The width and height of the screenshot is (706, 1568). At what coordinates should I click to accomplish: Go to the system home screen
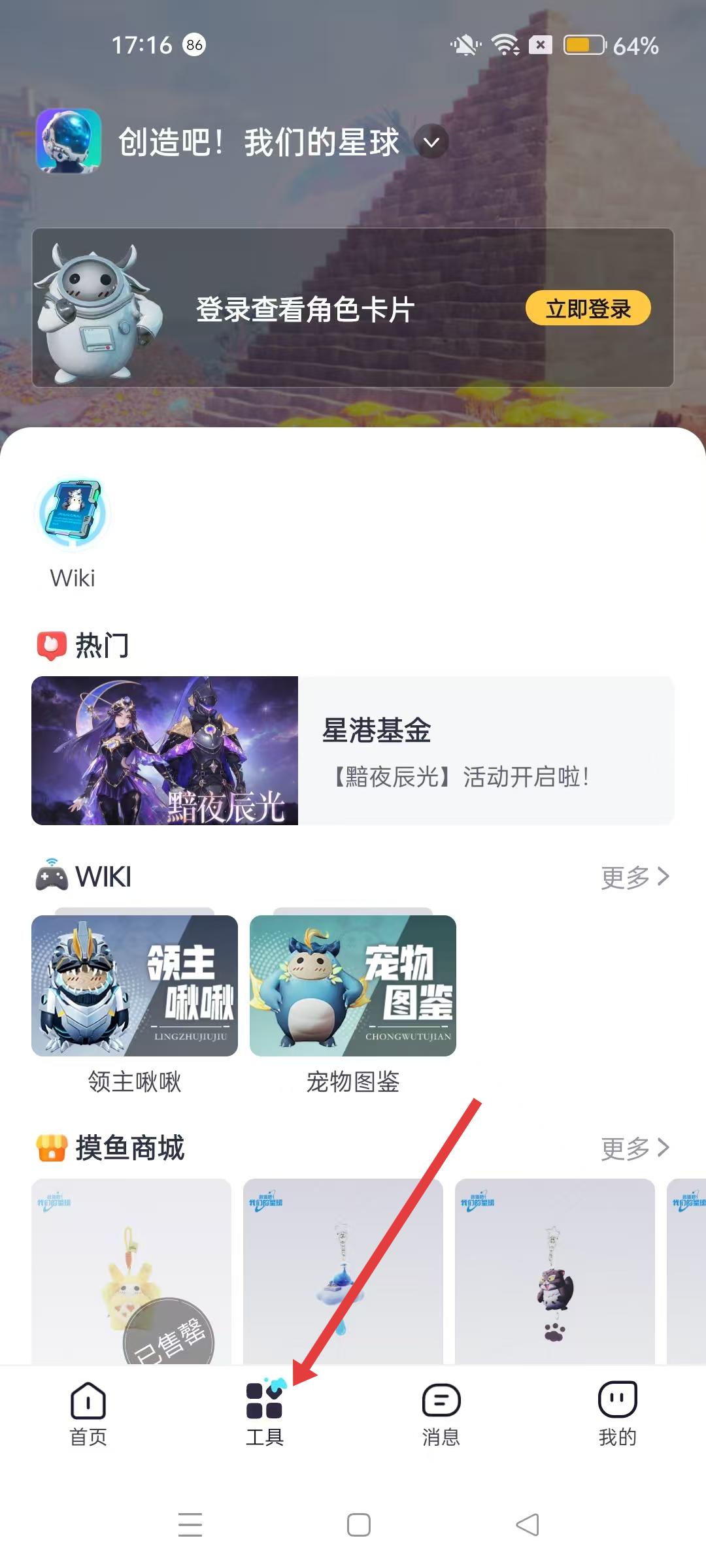click(x=358, y=1525)
